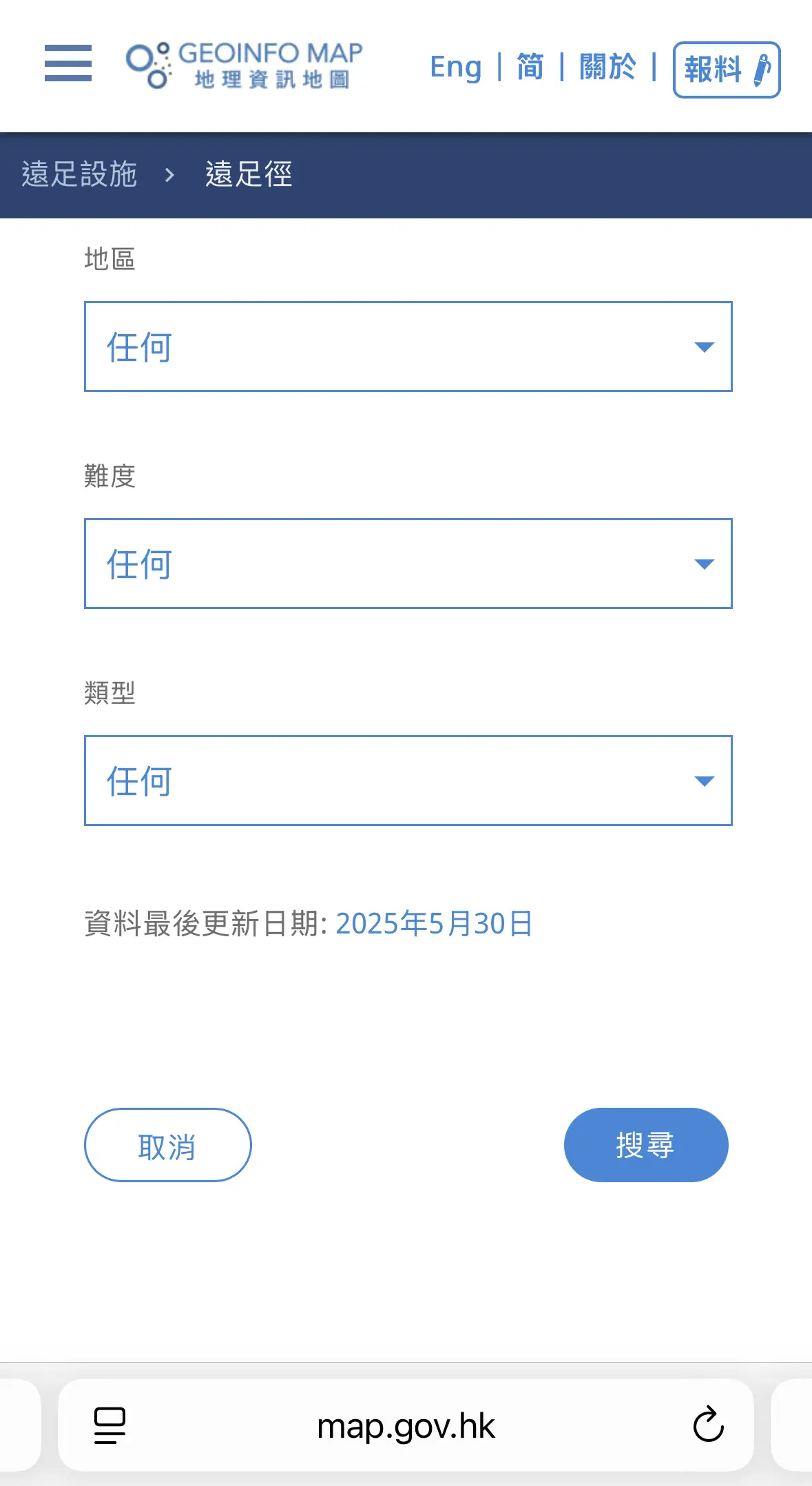Expand the 難度 dropdown
The width and height of the screenshot is (812, 1486).
pyautogui.click(x=408, y=564)
